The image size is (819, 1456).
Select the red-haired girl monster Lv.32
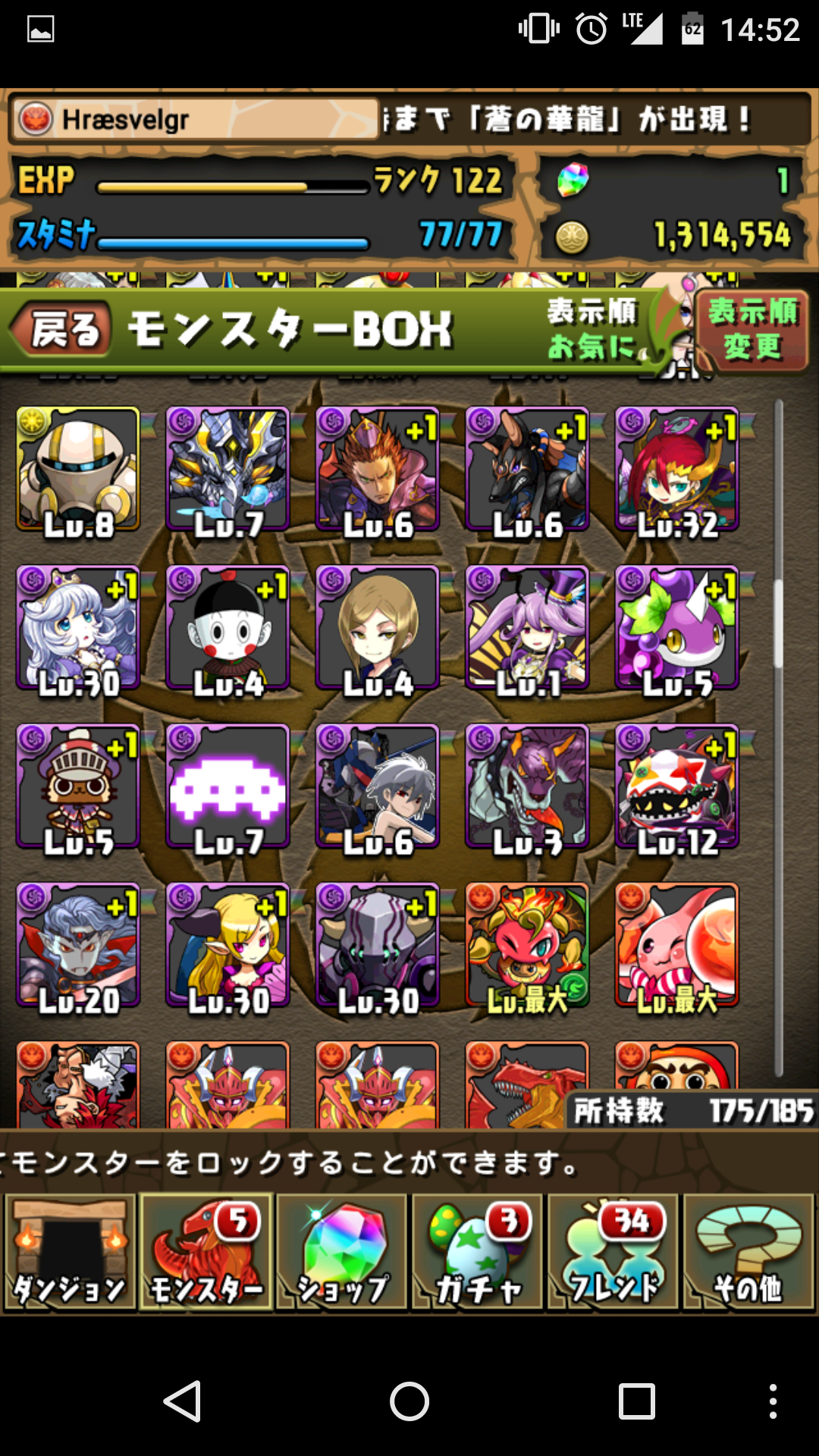676,469
